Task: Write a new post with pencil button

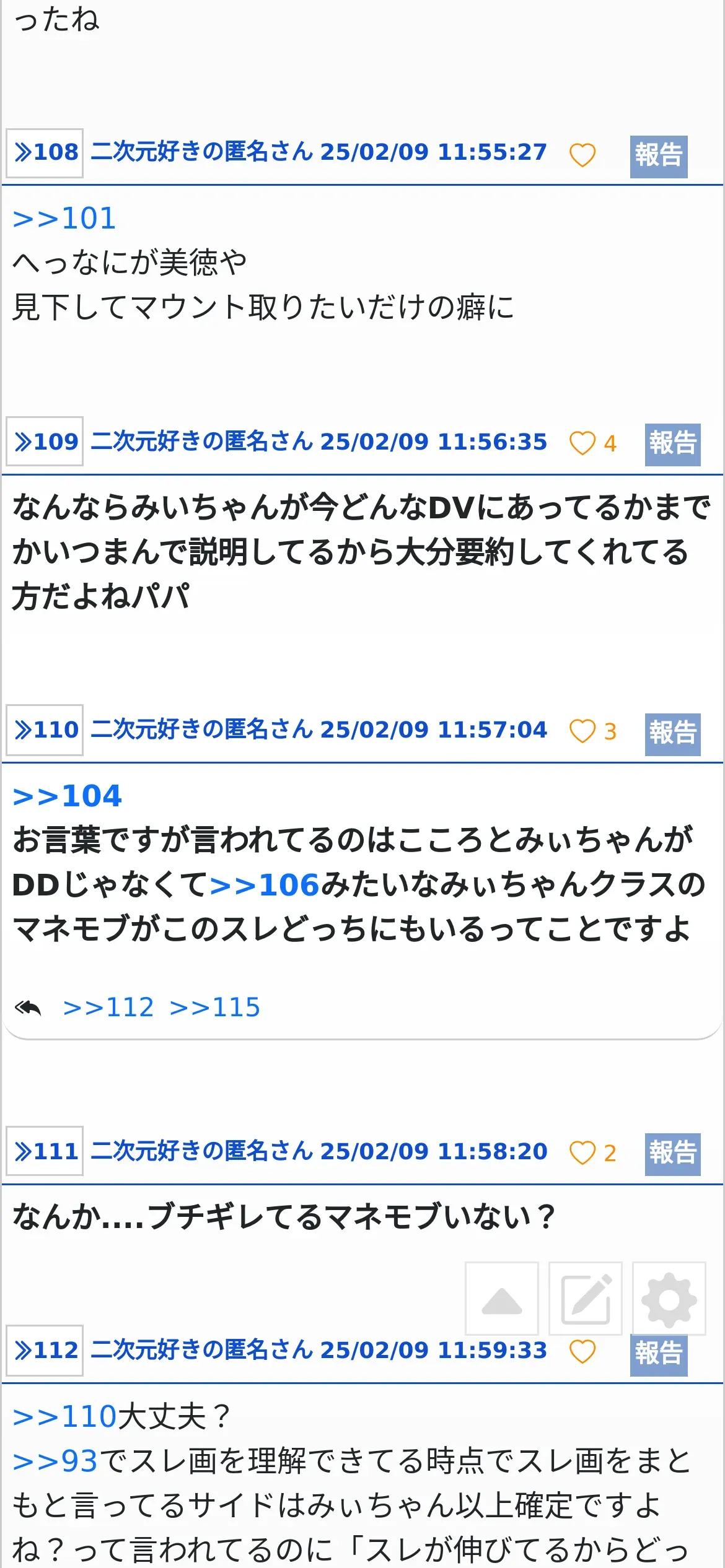Action: [x=586, y=1298]
